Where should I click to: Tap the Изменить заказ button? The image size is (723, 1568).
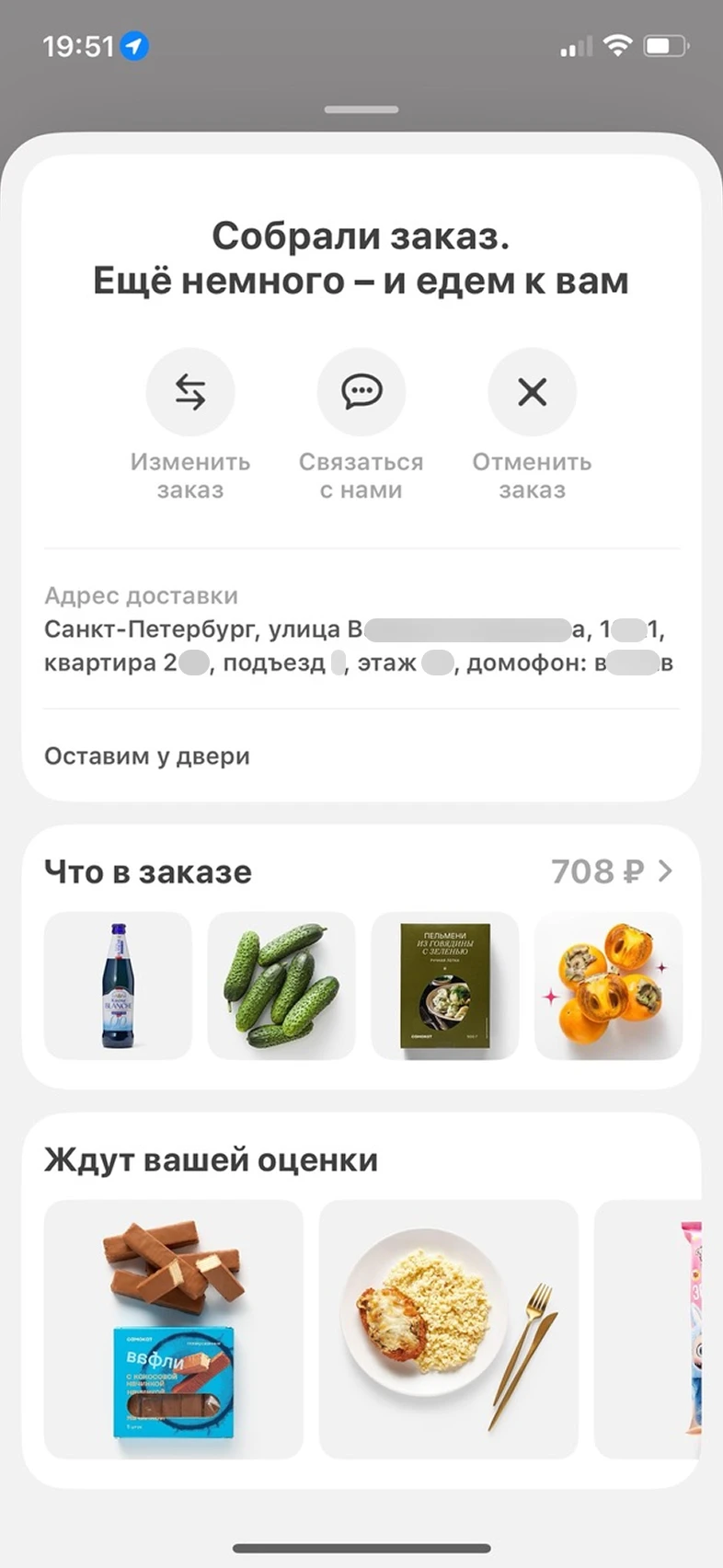click(x=190, y=393)
